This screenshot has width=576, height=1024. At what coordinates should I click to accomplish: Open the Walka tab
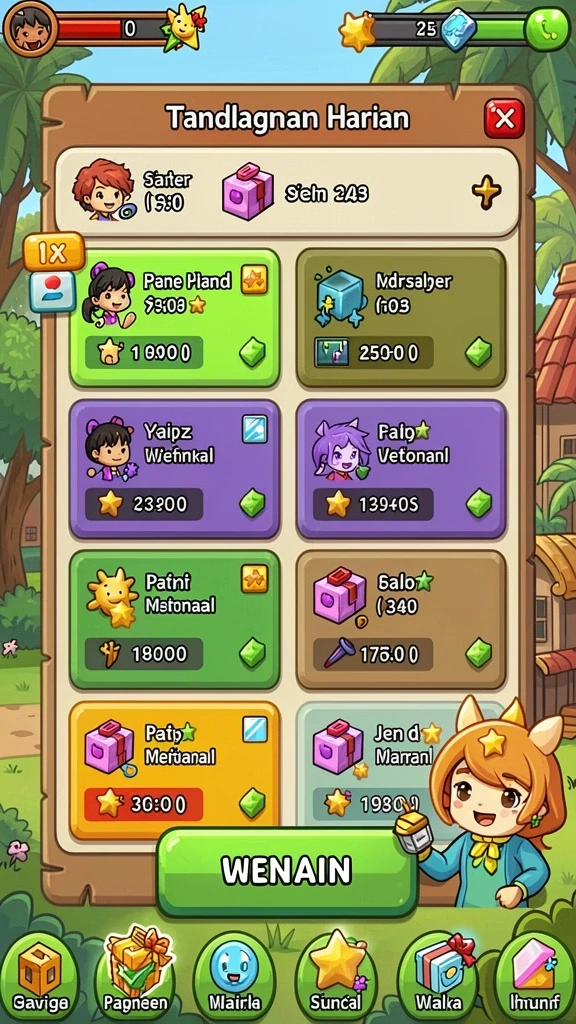438,976
